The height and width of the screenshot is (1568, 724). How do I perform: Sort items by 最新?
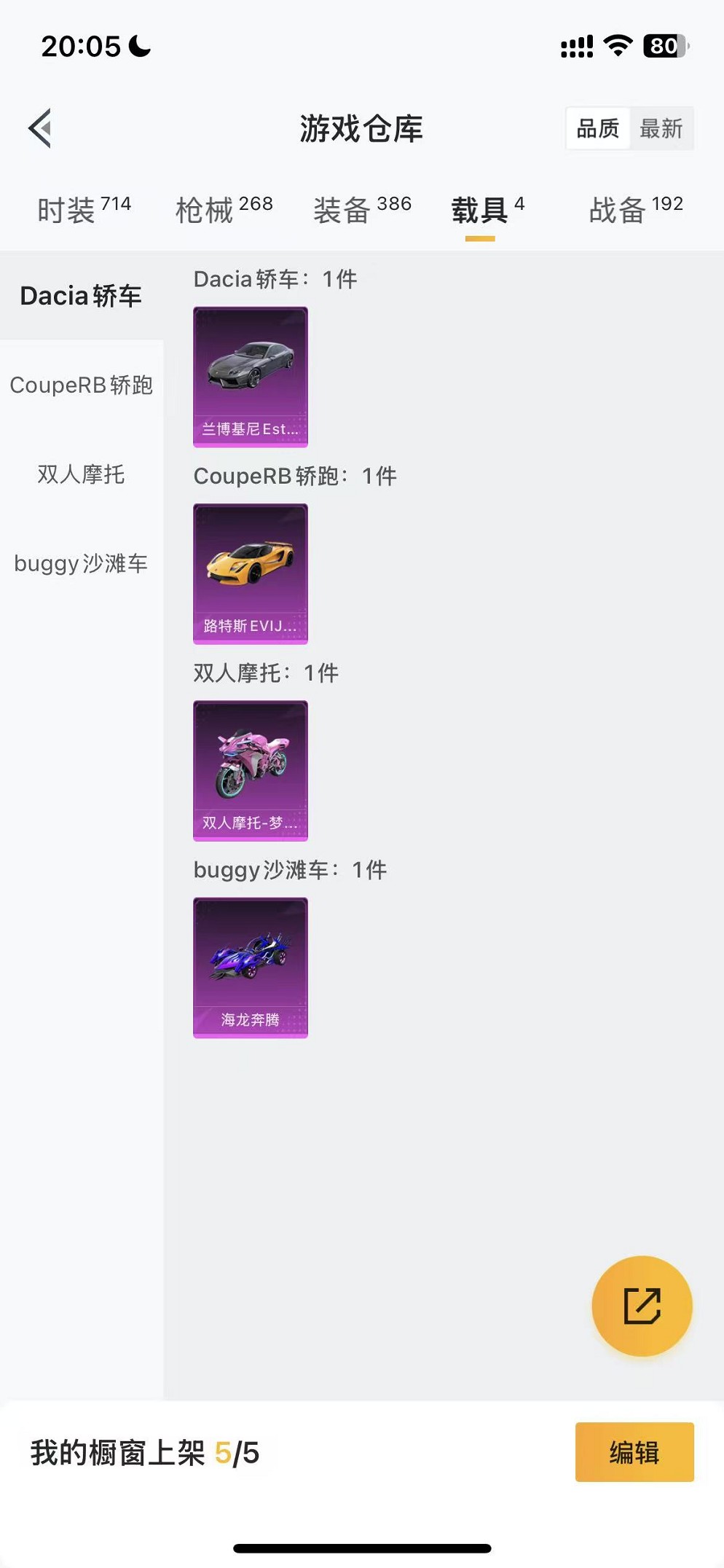661,129
